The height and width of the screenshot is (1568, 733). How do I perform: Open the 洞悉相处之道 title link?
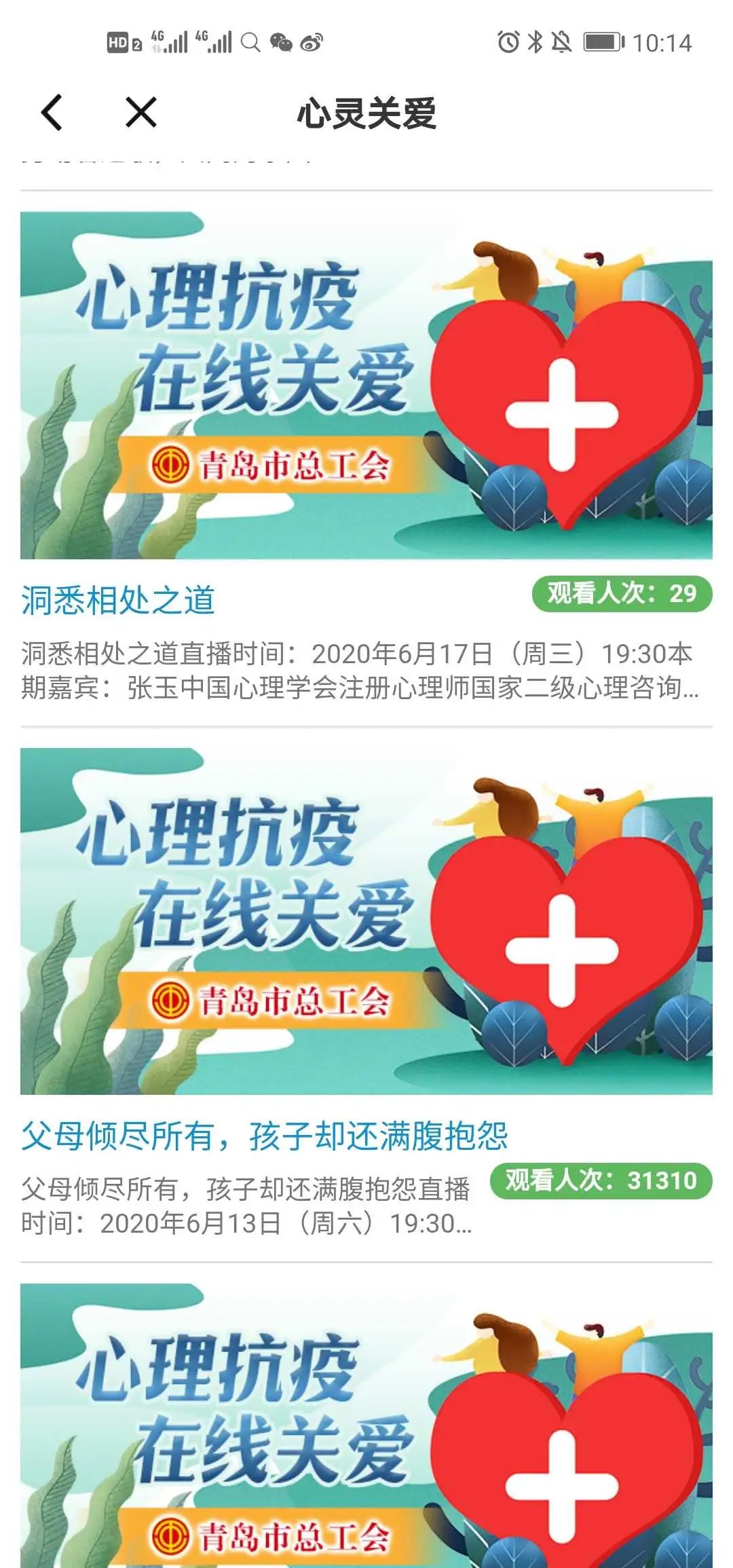pyautogui.click(x=118, y=600)
